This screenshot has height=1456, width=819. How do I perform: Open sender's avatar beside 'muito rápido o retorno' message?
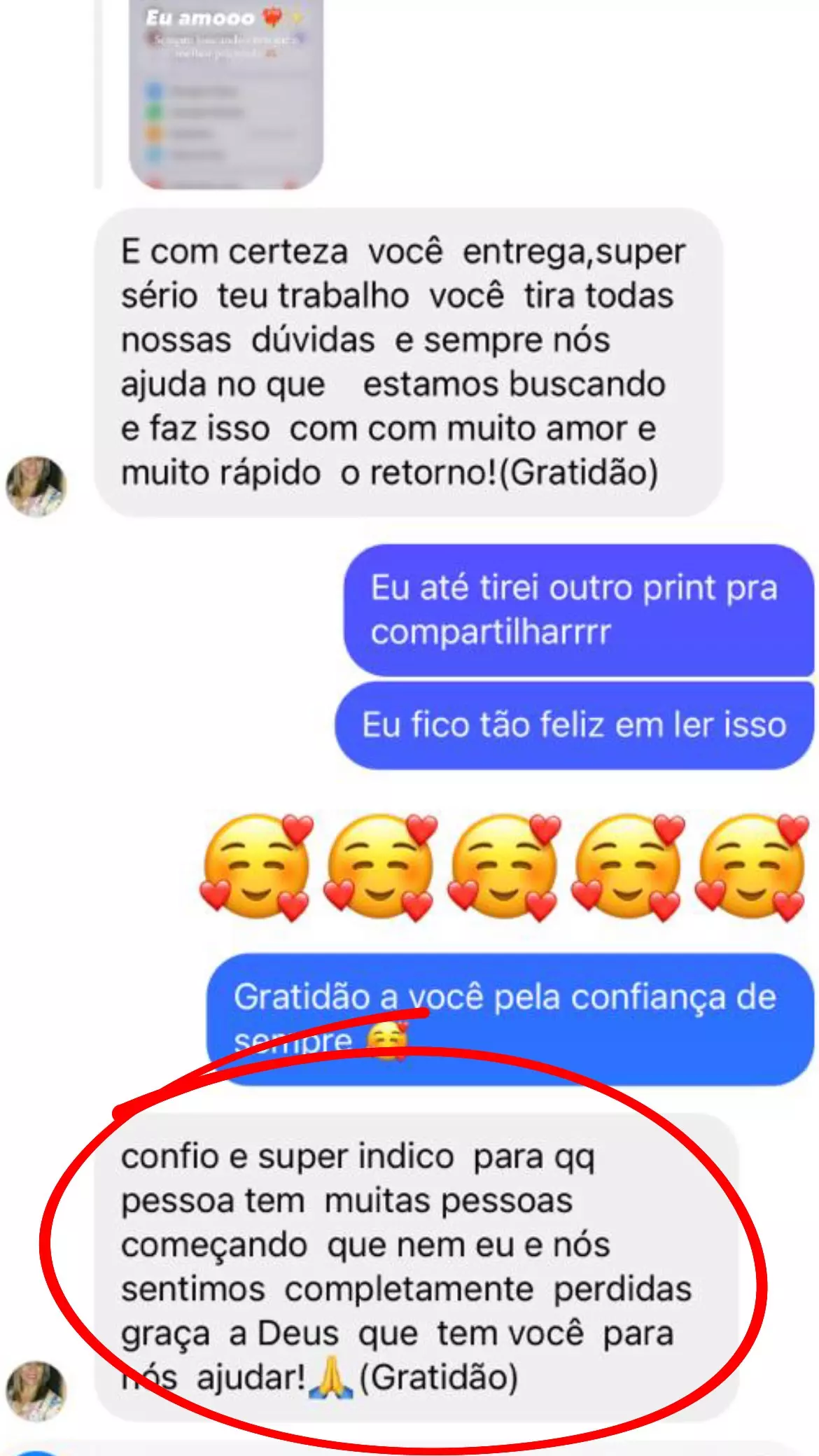(36, 486)
